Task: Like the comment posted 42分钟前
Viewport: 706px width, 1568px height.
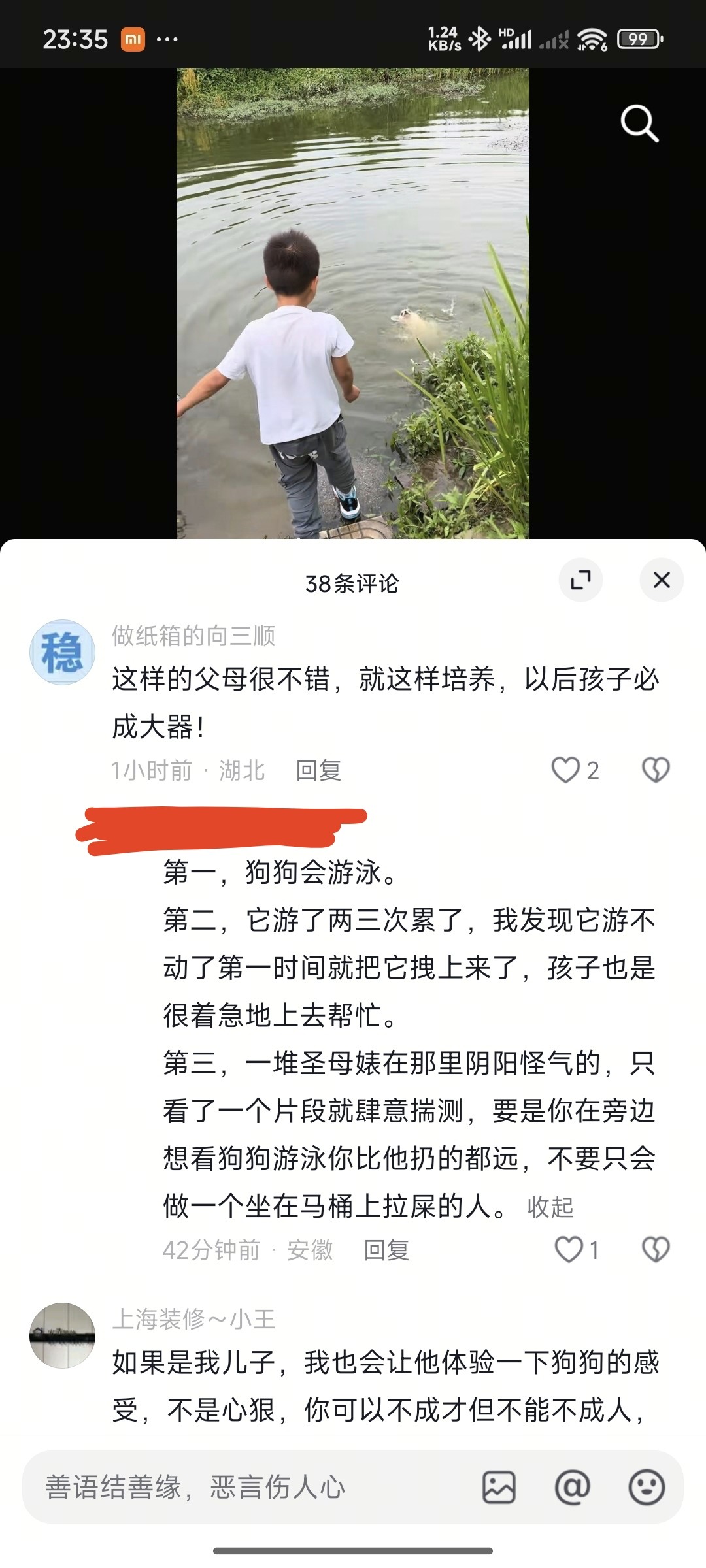Action: pos(569,1250)
